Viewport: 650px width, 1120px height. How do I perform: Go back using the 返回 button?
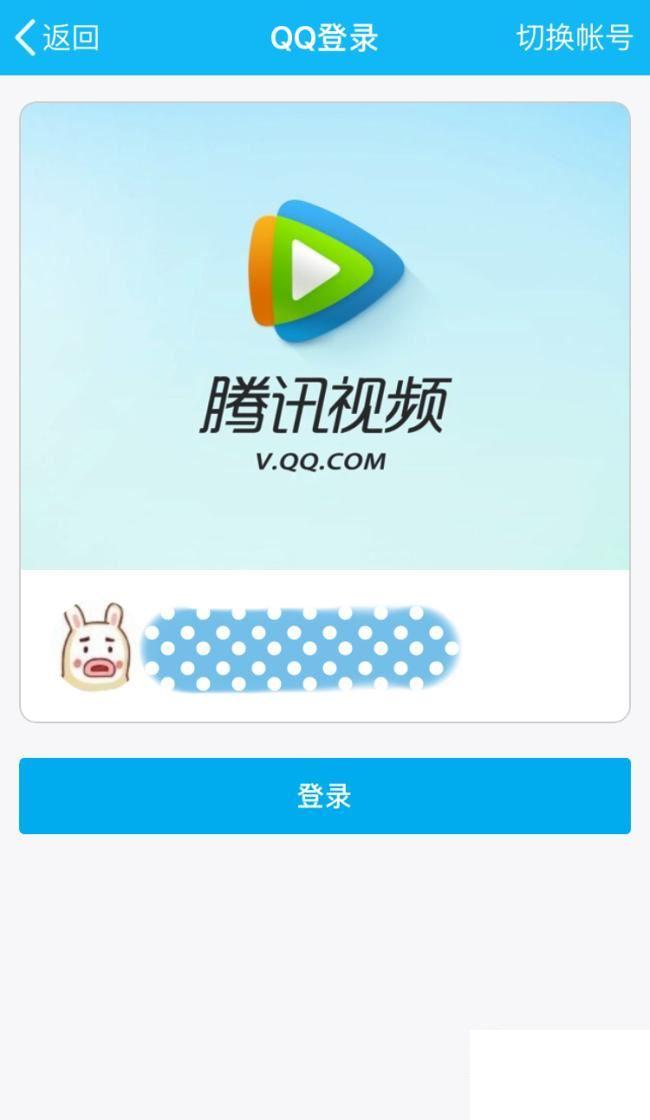[58, 38]
